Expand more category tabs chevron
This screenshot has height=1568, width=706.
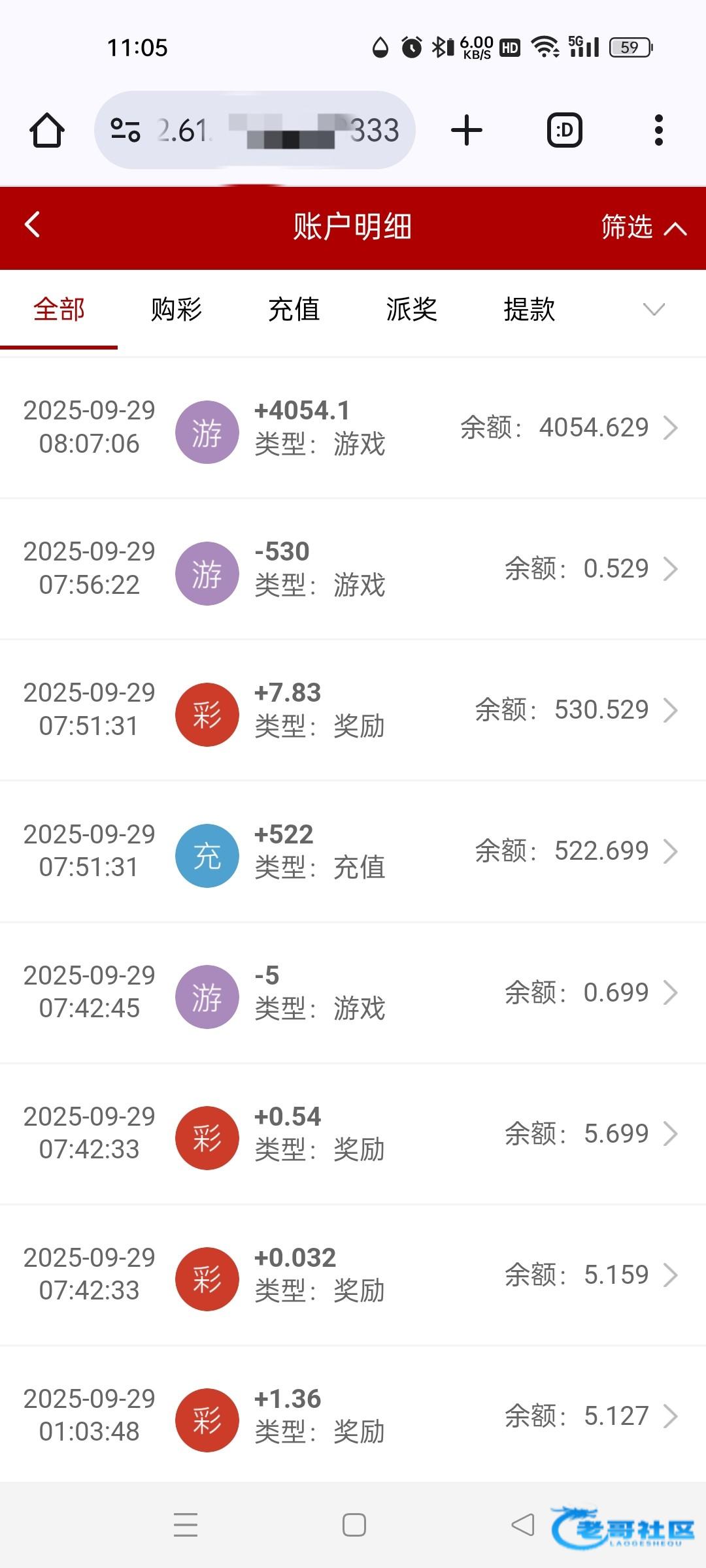point(654,309)
